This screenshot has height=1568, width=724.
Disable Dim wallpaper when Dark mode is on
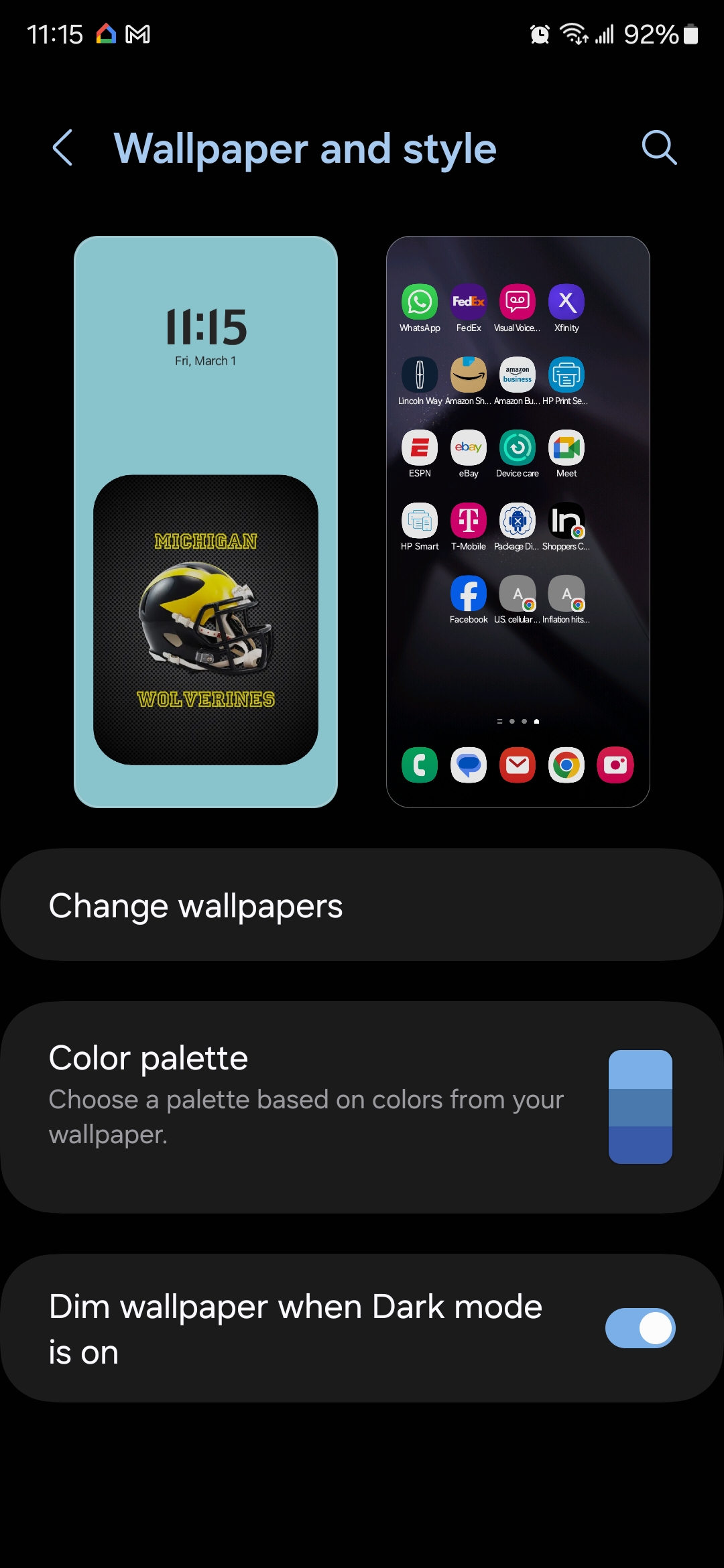tap(640, 1328)
